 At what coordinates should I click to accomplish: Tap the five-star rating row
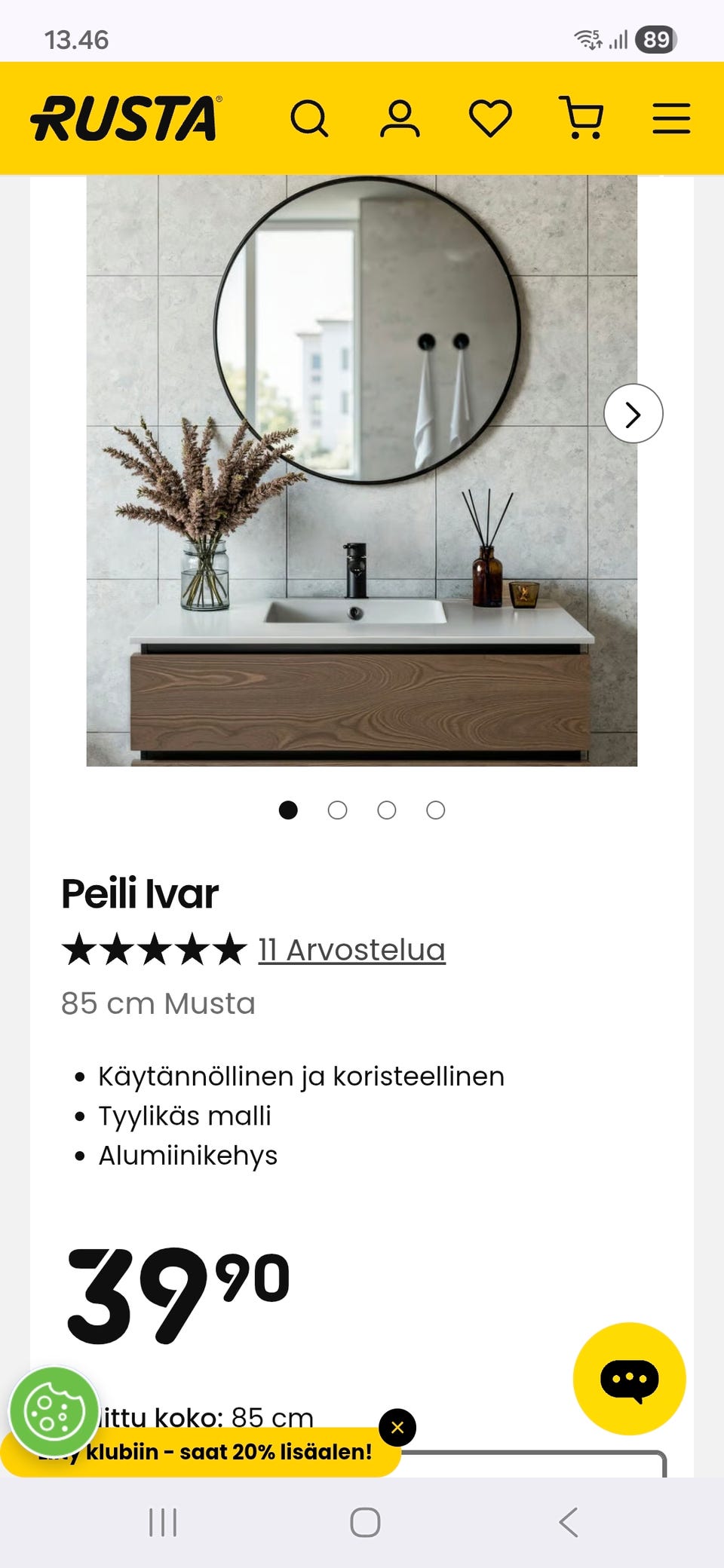pyautogui.click(x=152, y=950)
